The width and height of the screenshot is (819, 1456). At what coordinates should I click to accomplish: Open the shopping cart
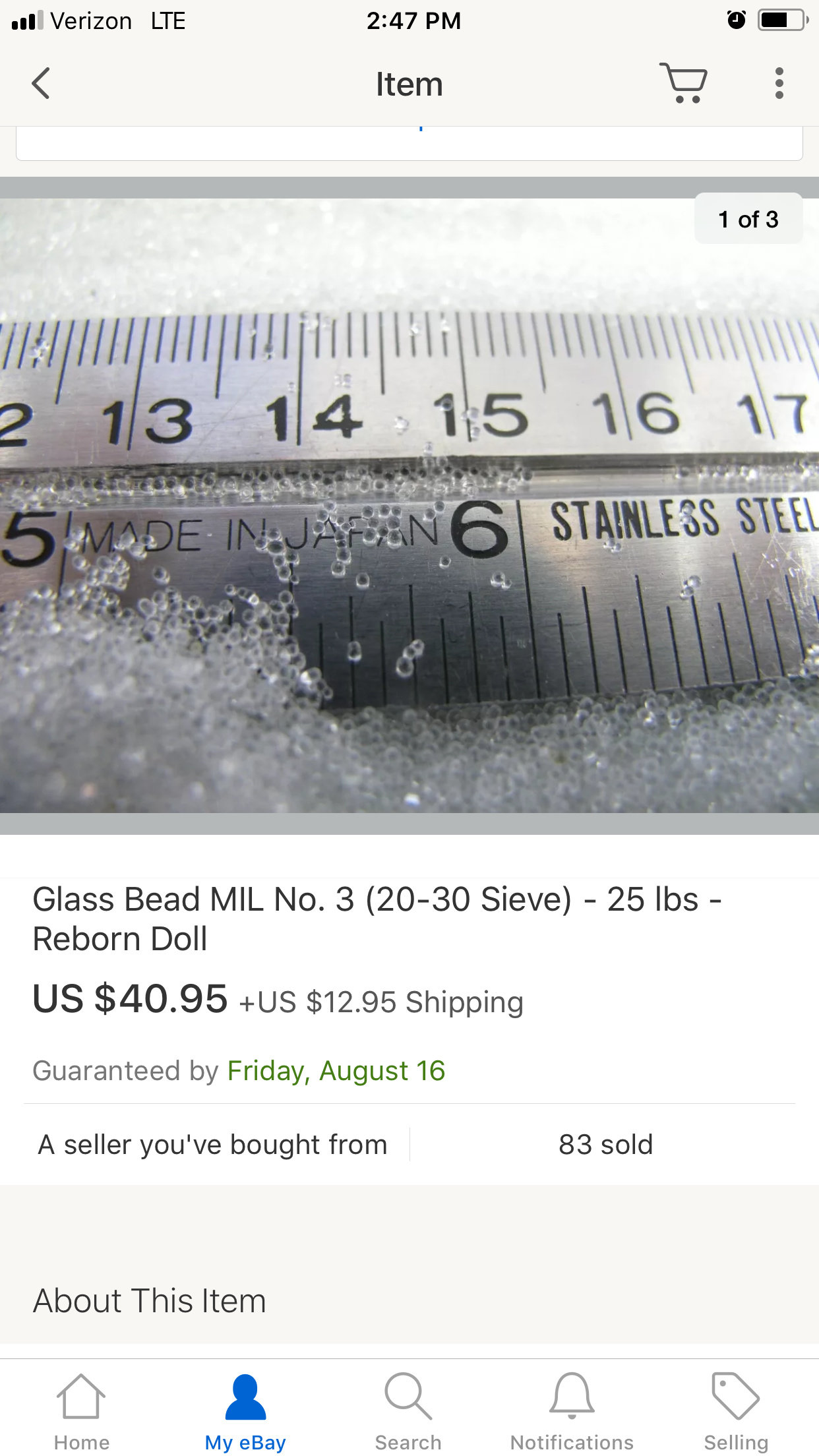[683, 83]
